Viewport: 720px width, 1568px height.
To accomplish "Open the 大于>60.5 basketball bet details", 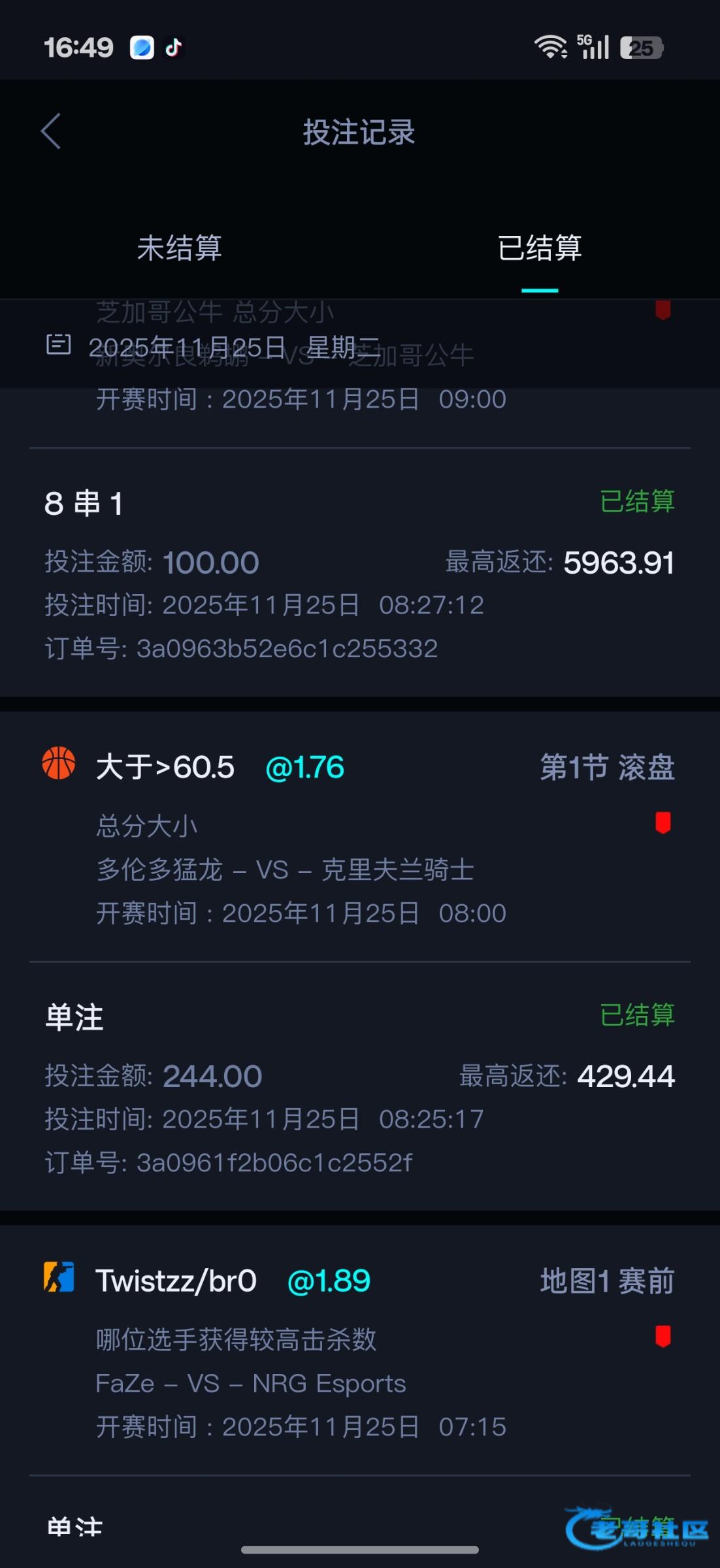I will (359, 836).
